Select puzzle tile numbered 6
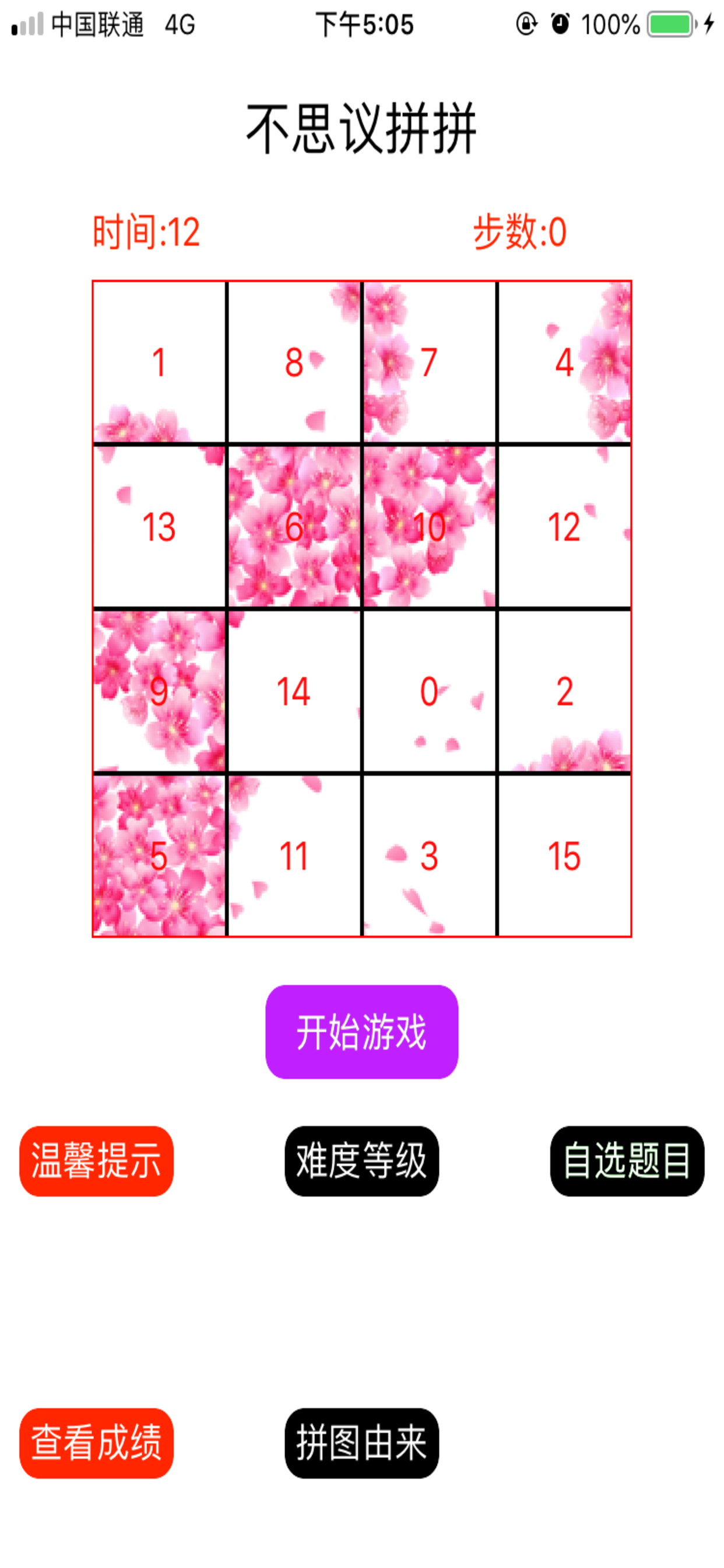Image resolution: width=724 pixels, height=1568 pixels. click(294, 527)
